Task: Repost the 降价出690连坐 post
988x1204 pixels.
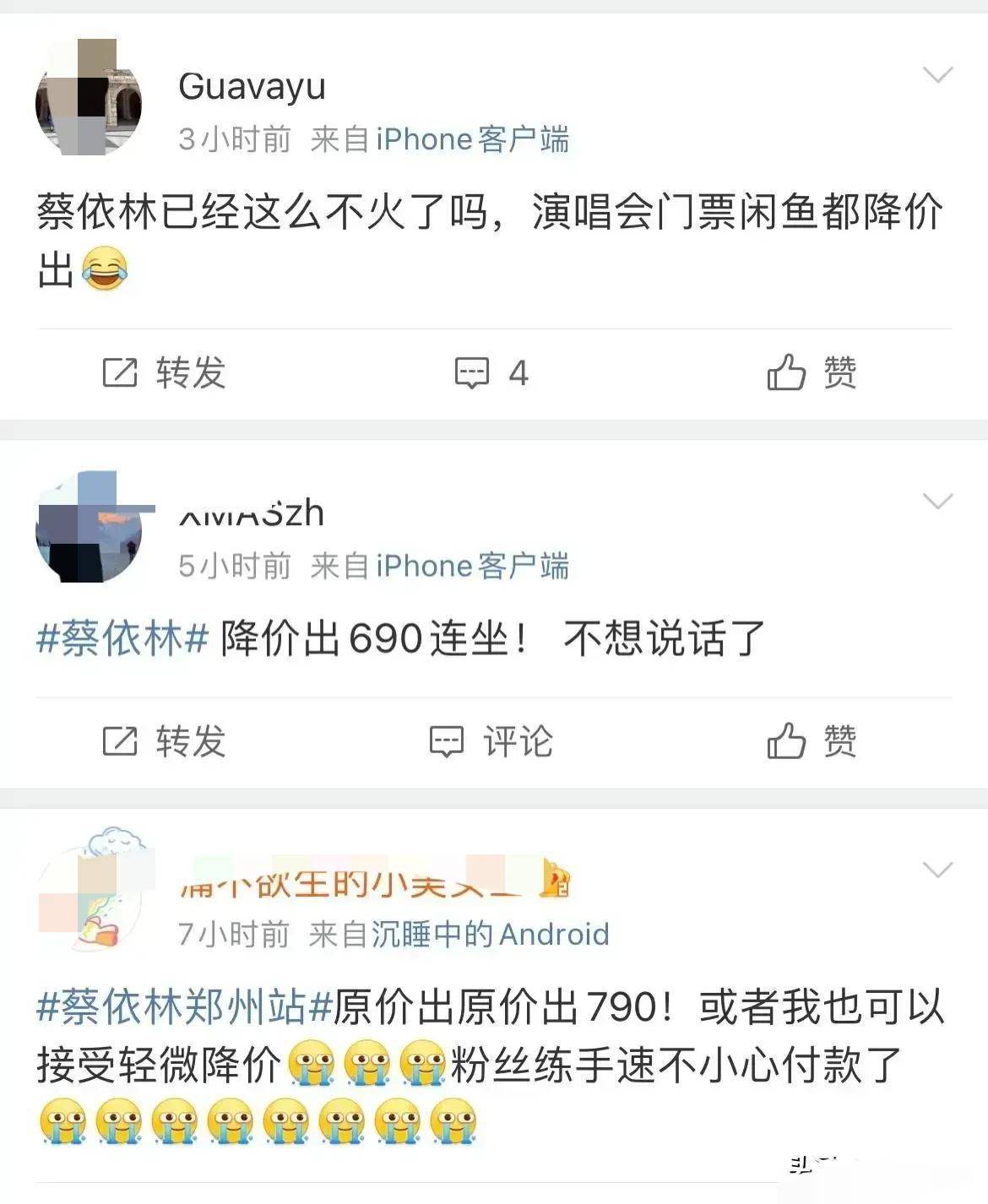Action: coord(165,741)
